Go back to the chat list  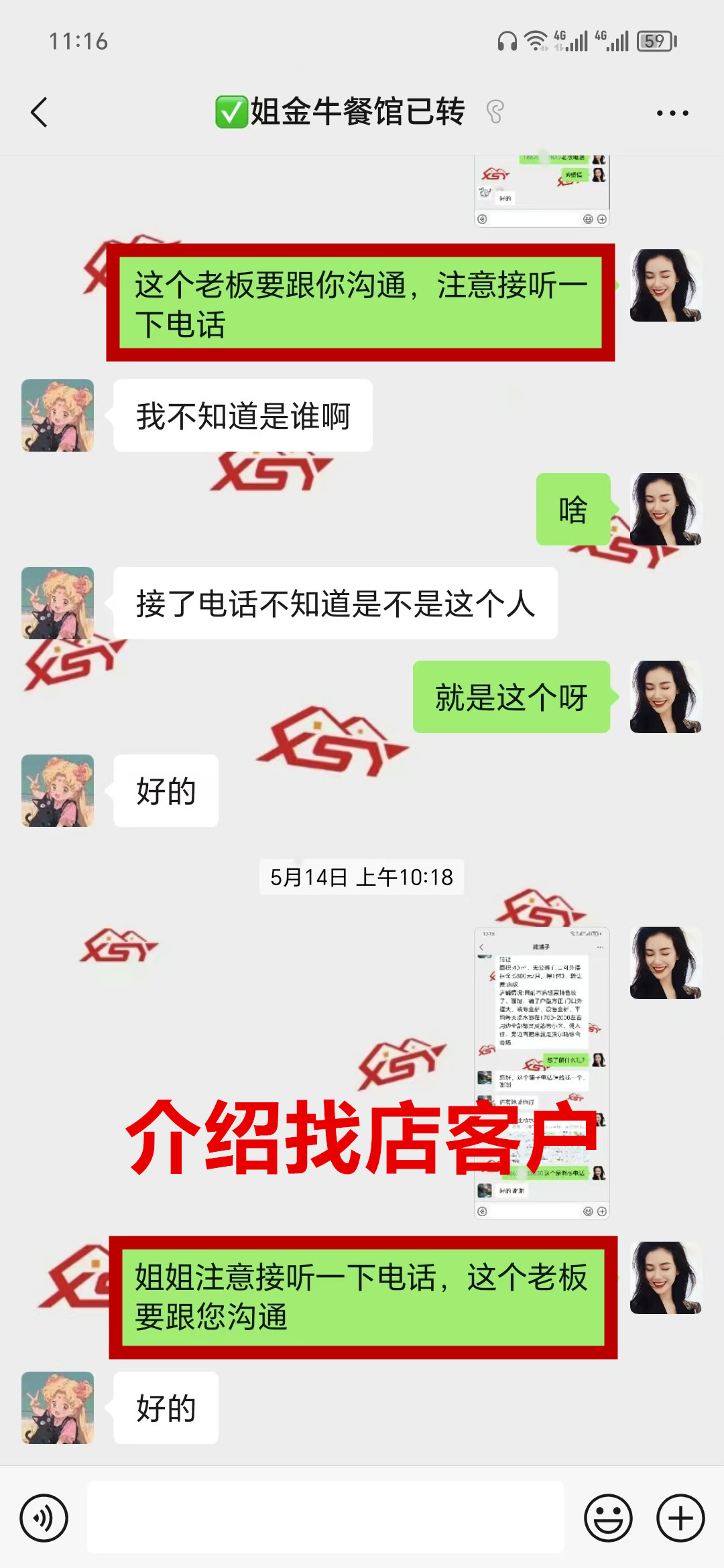pos(40,113)
